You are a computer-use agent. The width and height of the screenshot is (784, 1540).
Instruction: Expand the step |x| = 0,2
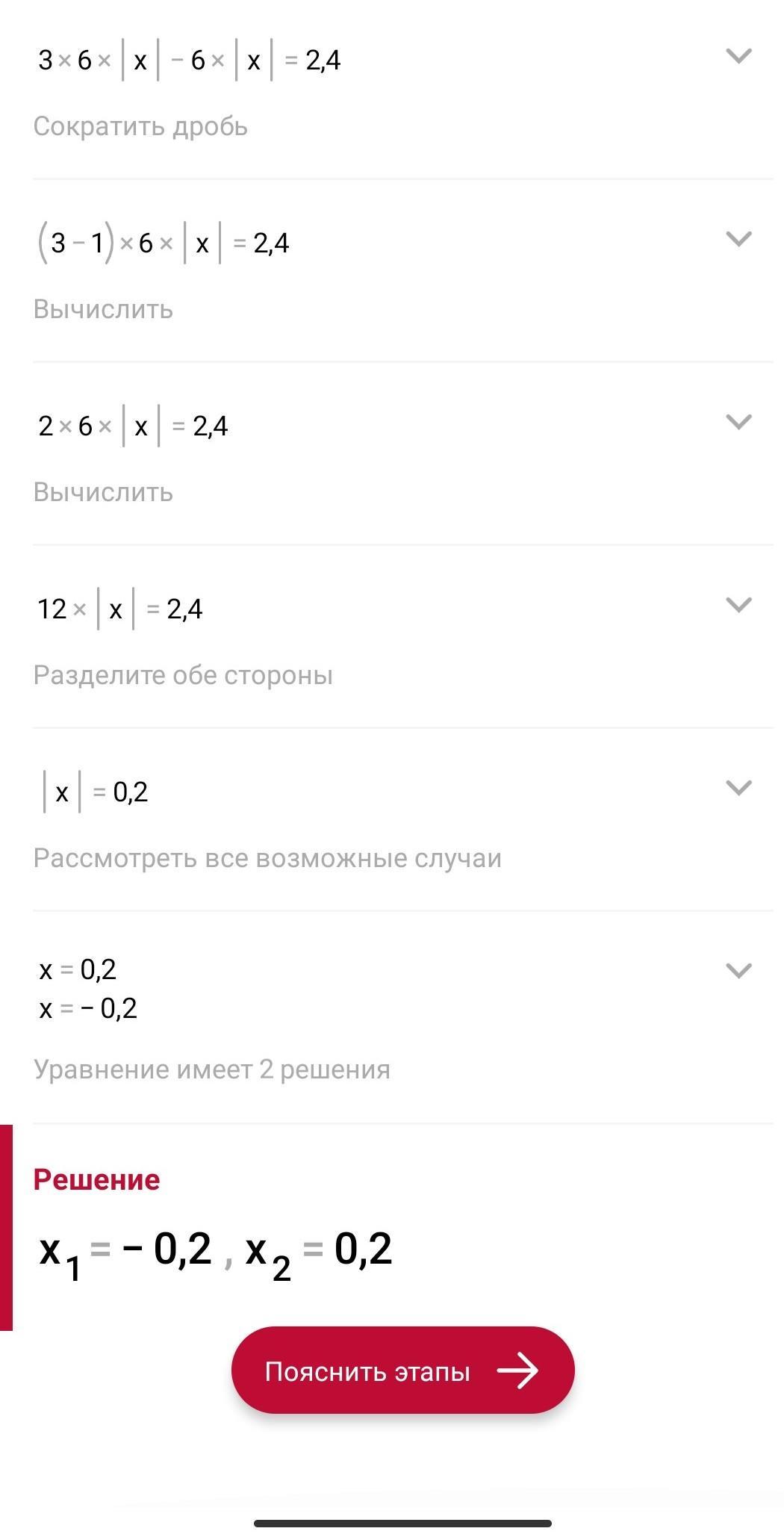coord(738,789)
